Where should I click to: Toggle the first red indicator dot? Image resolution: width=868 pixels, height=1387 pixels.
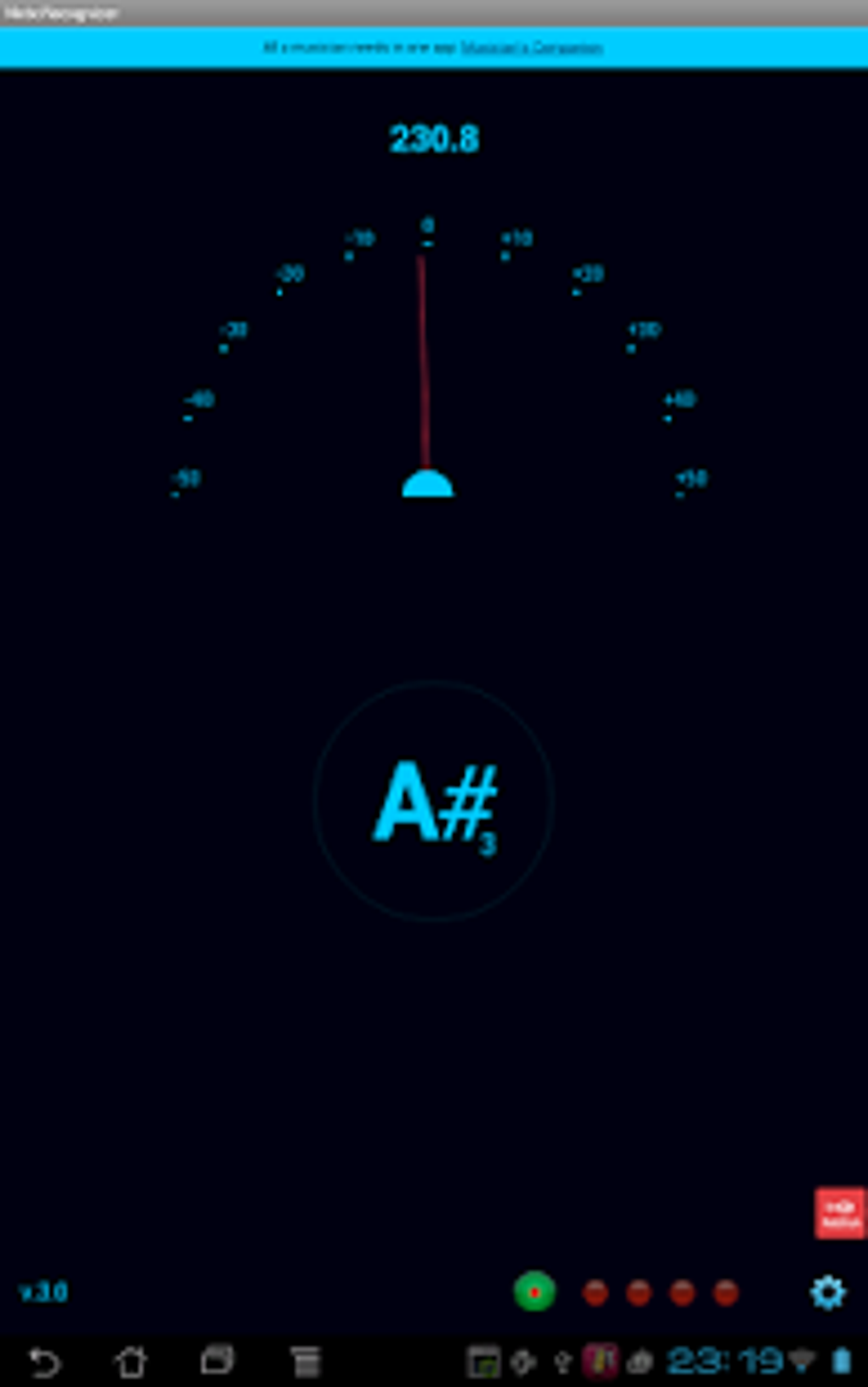597,1292
